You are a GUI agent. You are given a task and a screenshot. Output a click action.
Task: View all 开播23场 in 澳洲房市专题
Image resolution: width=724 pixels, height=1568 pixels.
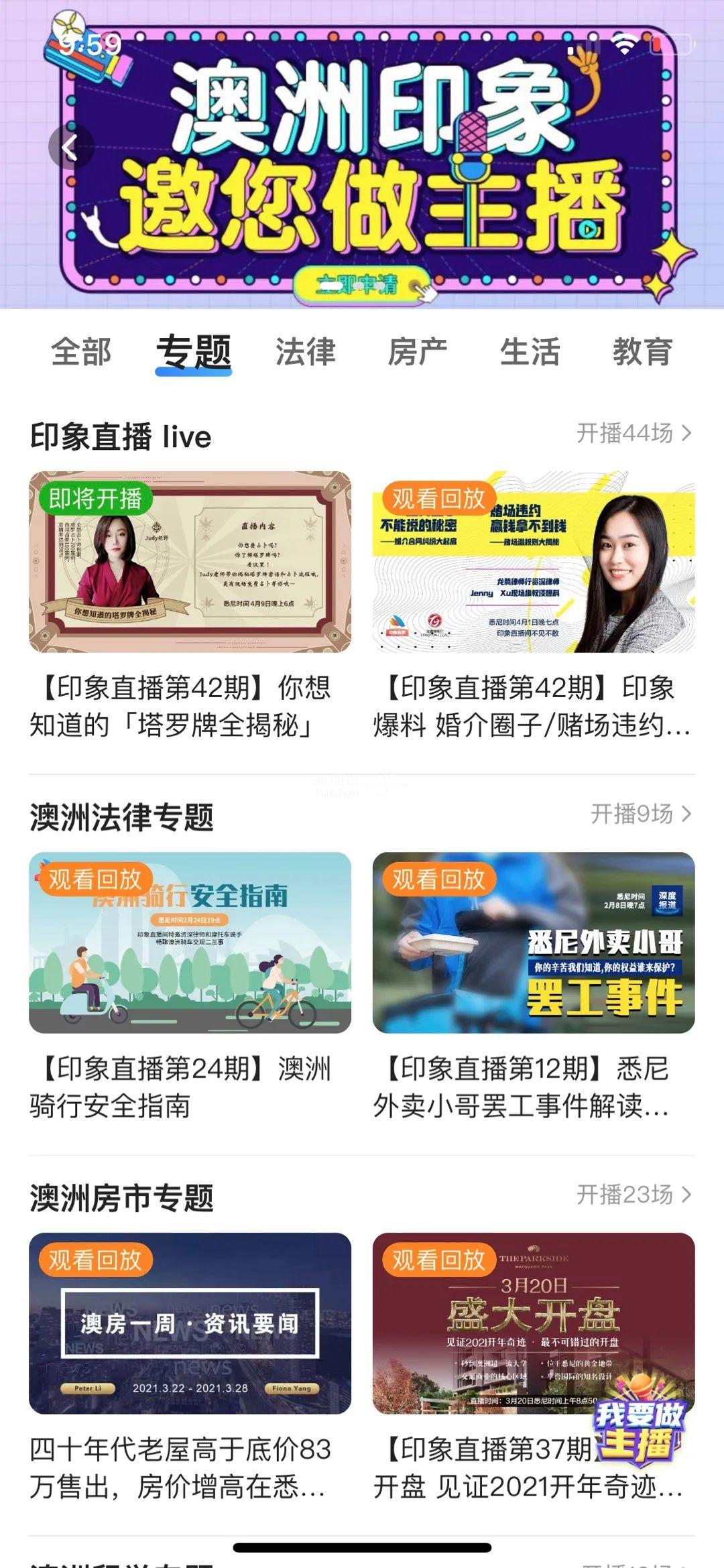point(633,1195)
